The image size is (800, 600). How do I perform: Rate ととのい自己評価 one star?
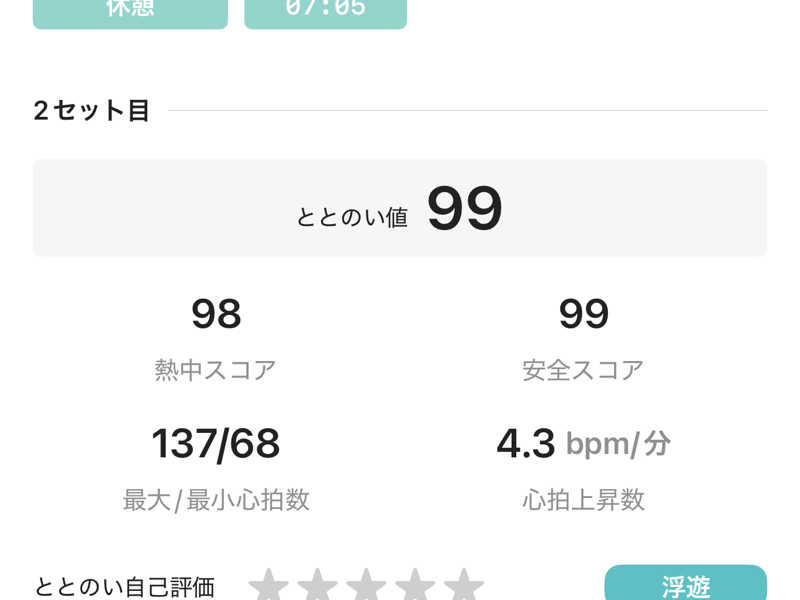click(268, 586)
